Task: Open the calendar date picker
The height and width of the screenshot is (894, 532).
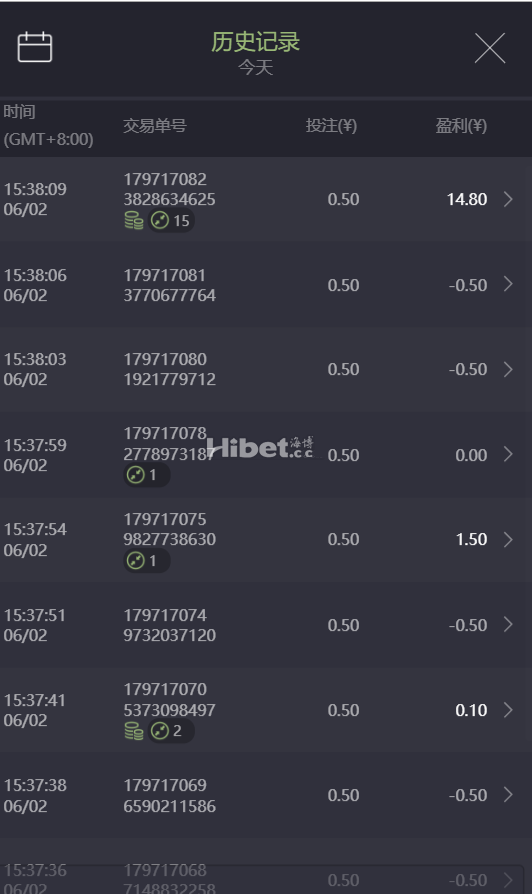Action: pos(35,47)
